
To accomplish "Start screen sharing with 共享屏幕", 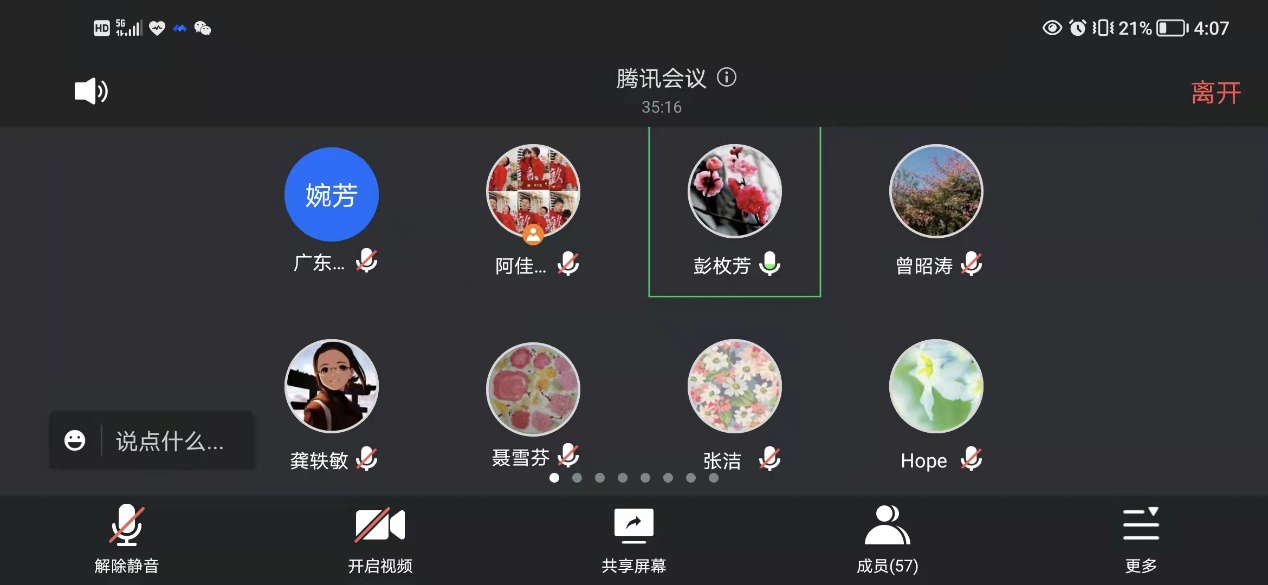I will [633, 539].
